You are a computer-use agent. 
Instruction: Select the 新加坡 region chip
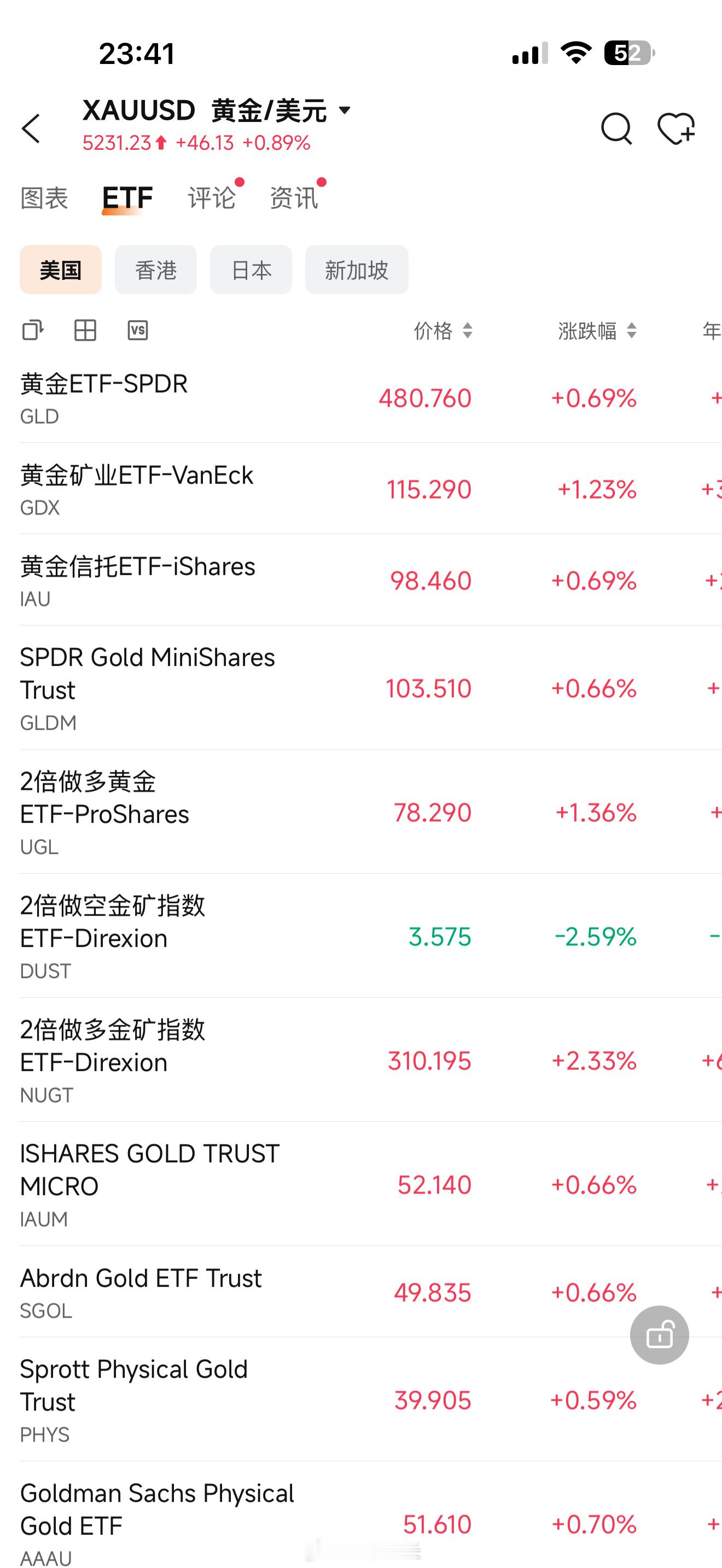coord(357,270)
